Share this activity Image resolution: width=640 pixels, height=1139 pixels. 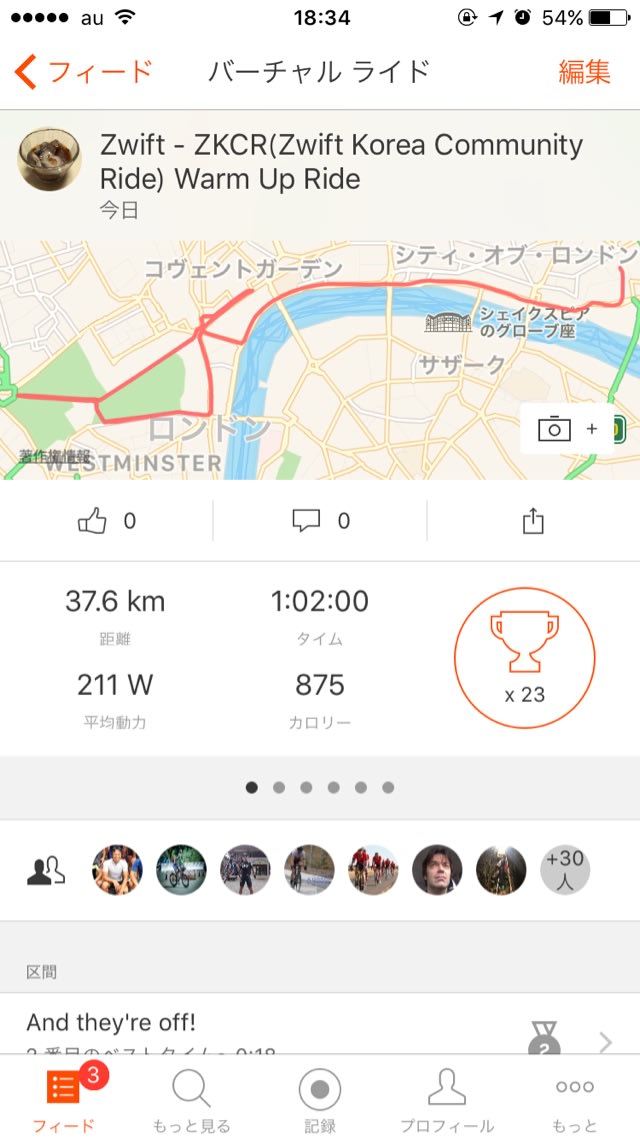[533, 521]
